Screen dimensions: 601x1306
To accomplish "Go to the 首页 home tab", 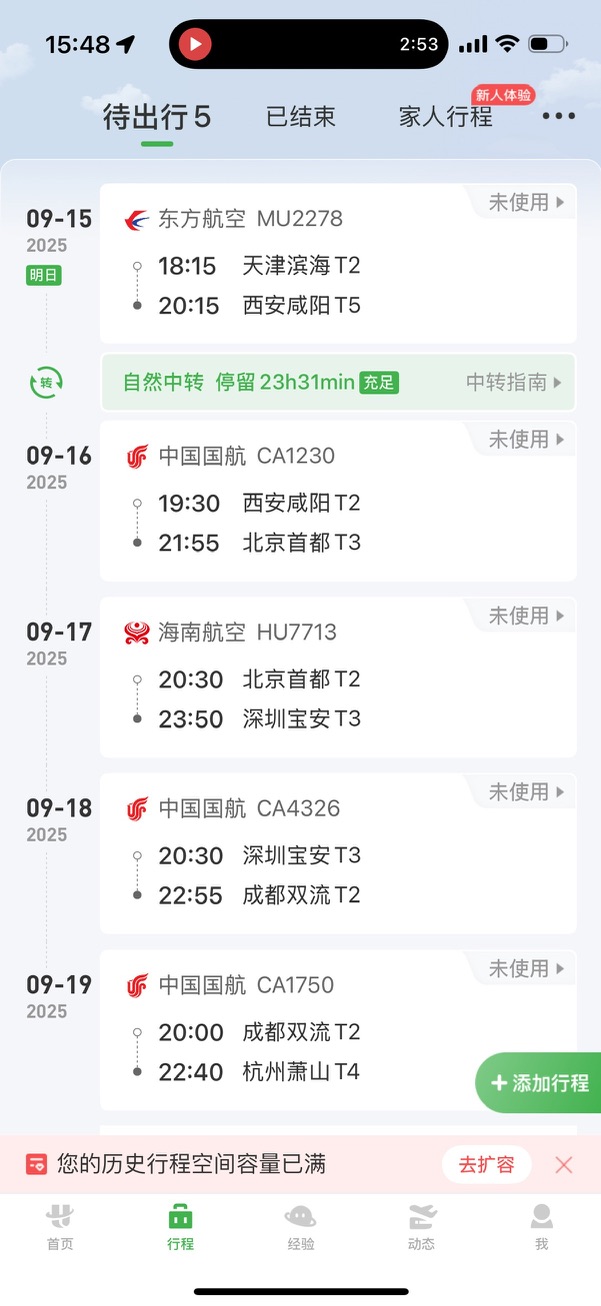I will click(x=60, y=1227).
